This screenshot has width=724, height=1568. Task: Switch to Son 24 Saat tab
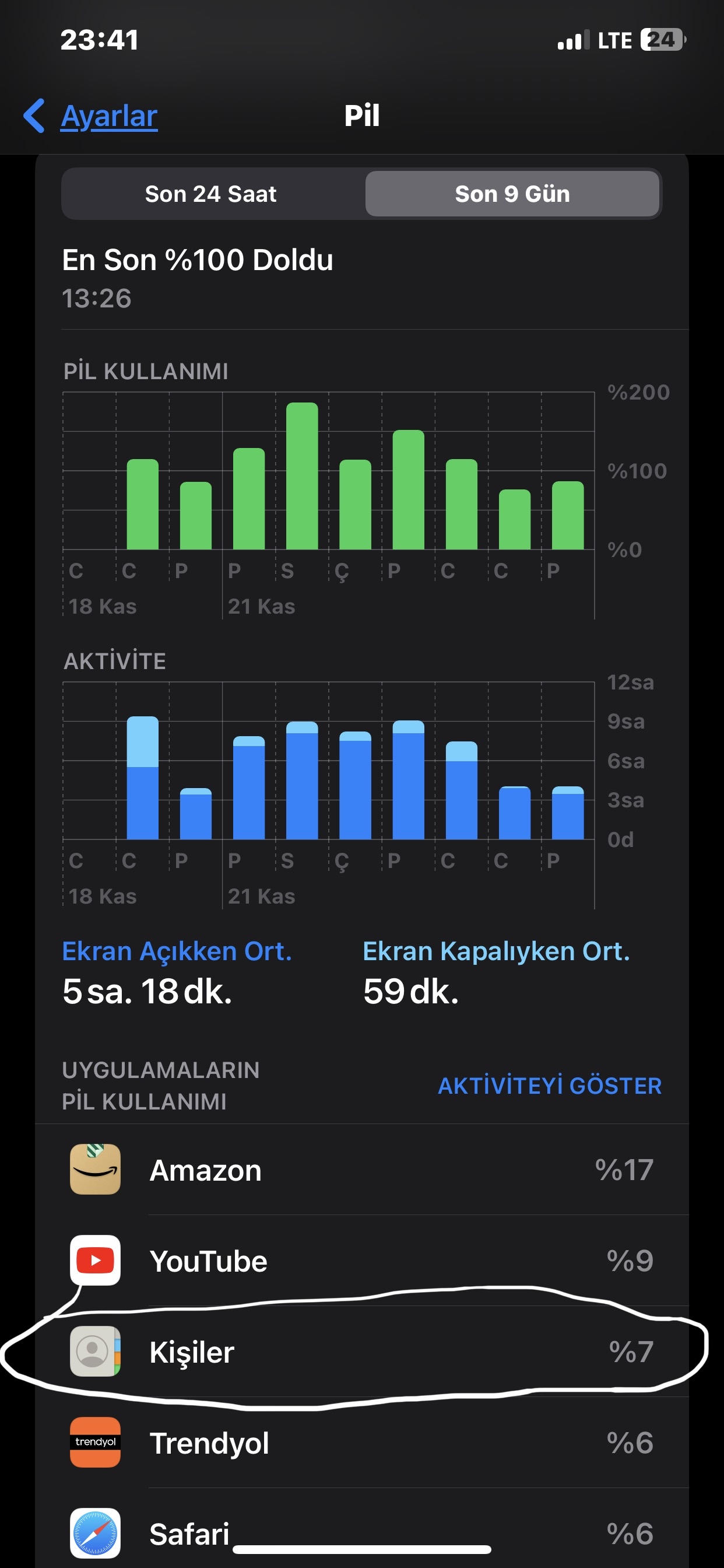(211, 194)
